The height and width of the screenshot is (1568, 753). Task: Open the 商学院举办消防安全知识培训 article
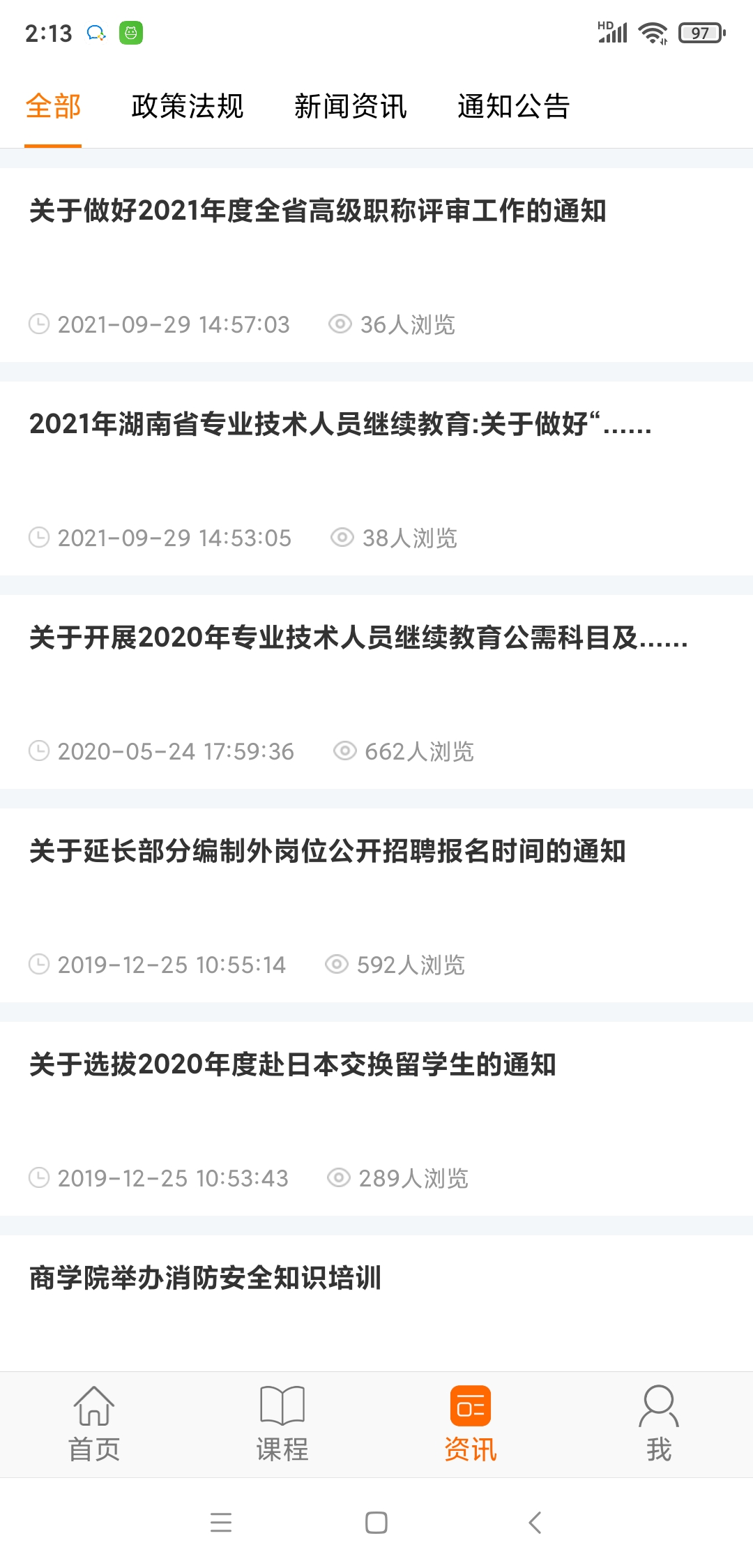tap(376, 1302)
